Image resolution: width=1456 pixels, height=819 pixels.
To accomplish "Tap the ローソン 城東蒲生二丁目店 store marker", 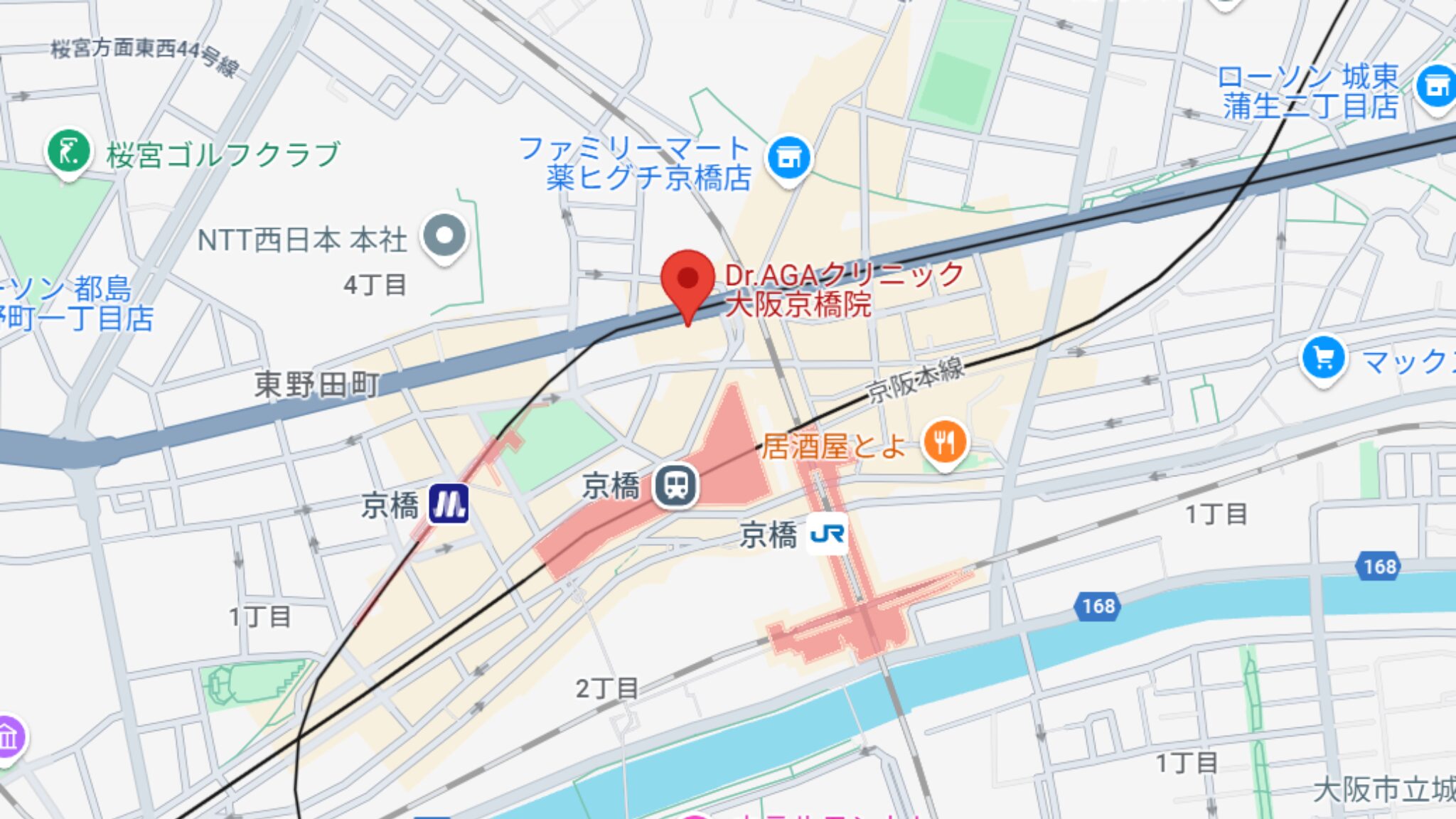I will tap(1436, 87).
